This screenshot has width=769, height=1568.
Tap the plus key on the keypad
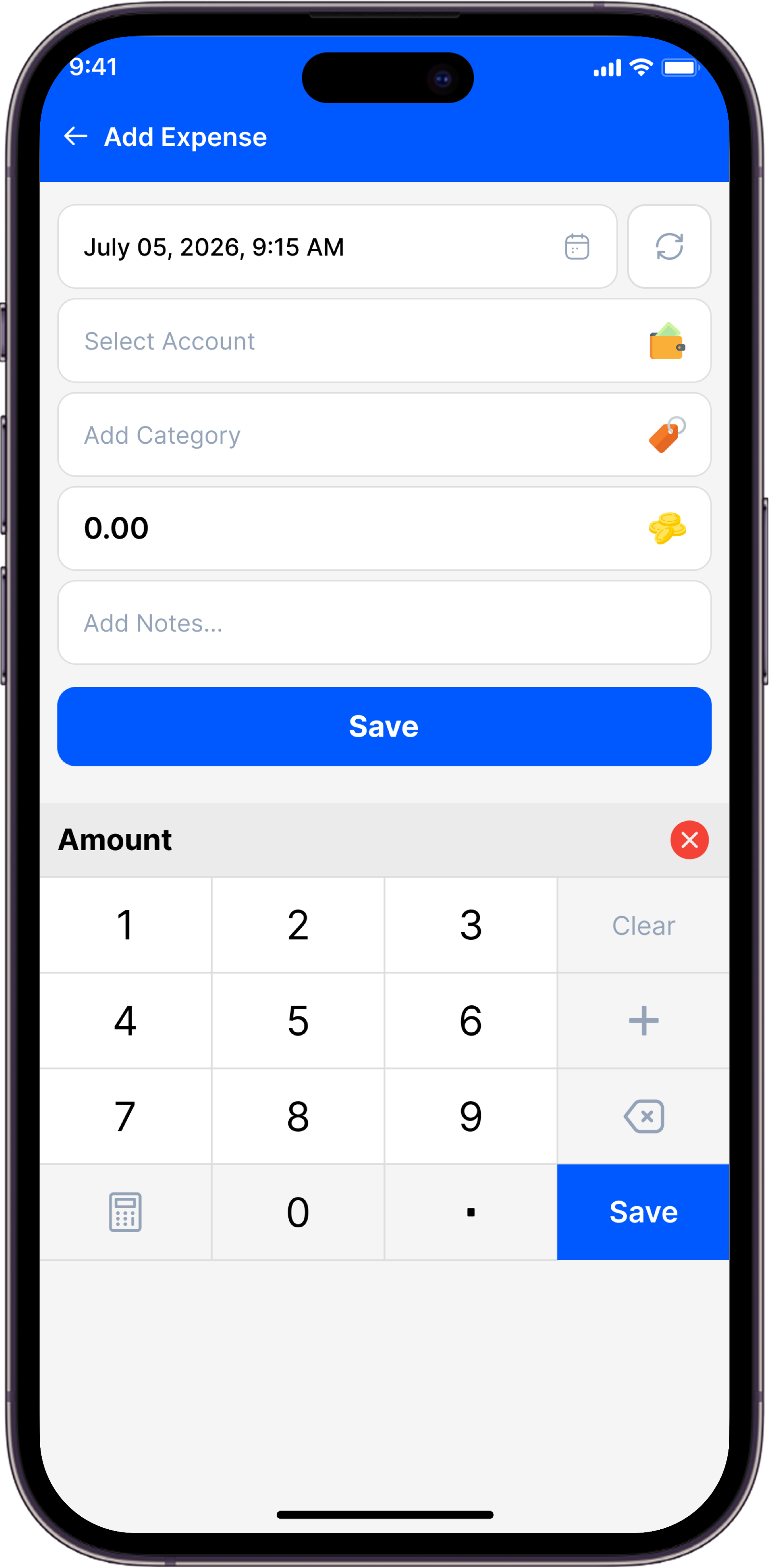[x=643, y=1021]
